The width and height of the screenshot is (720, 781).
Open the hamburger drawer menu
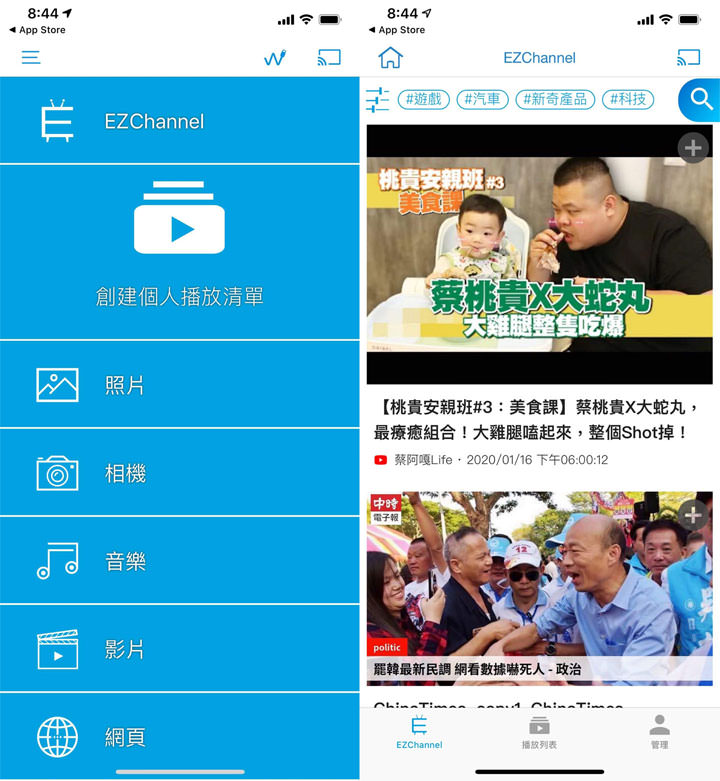31,57
